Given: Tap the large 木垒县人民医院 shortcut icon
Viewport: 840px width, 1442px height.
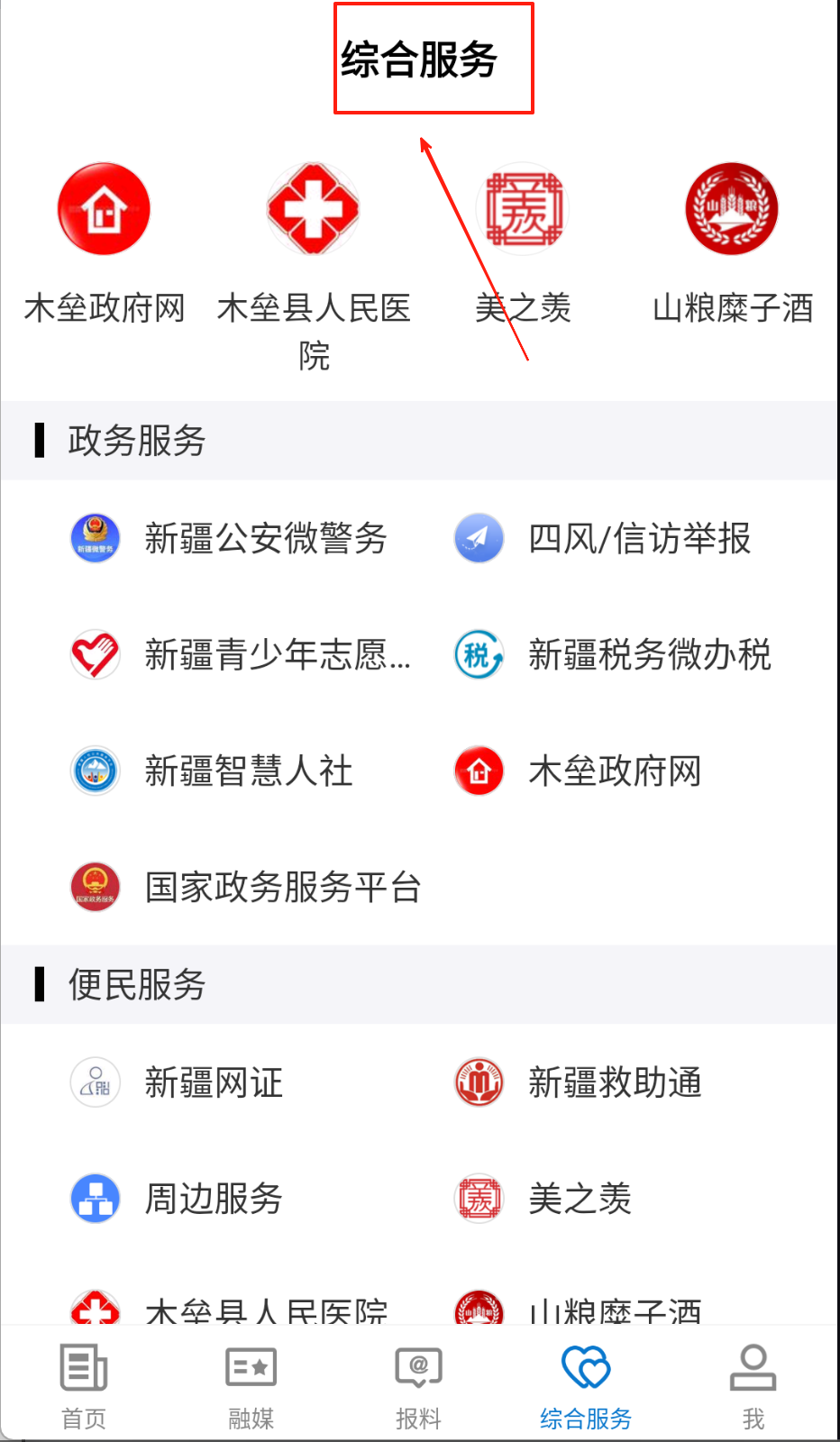Looking at the screenshot, I should (x=314, y=209).
